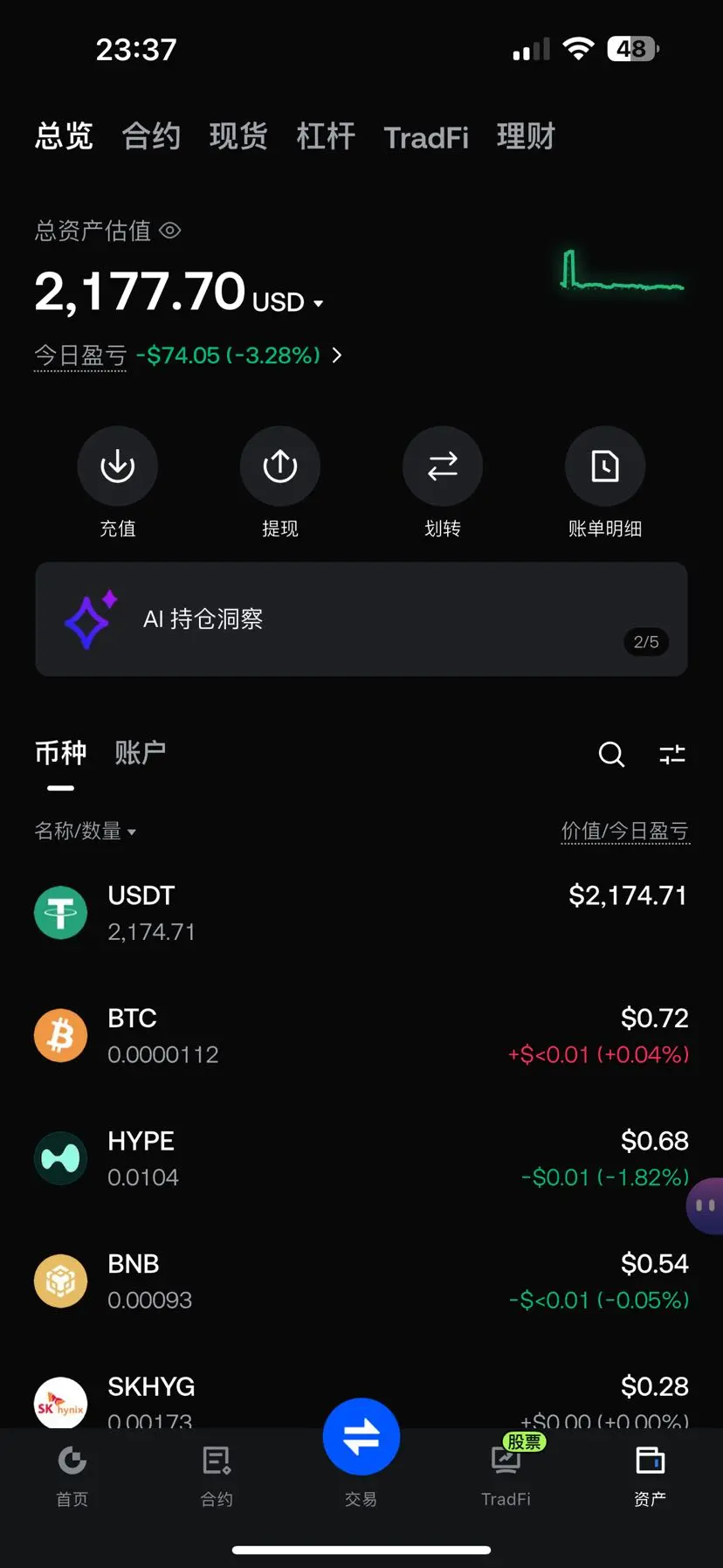723x1568 pixels.
Task: Search coins with the magnifier icon
Action: (x=611, y=754)
